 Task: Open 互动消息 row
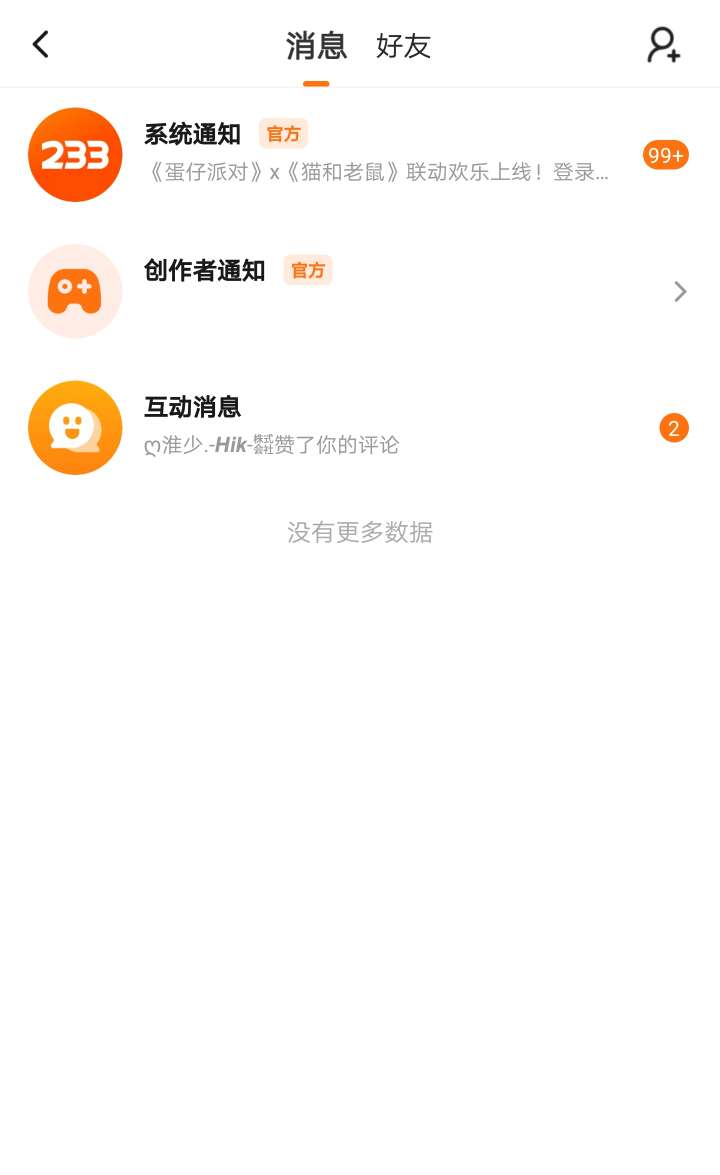360,427
